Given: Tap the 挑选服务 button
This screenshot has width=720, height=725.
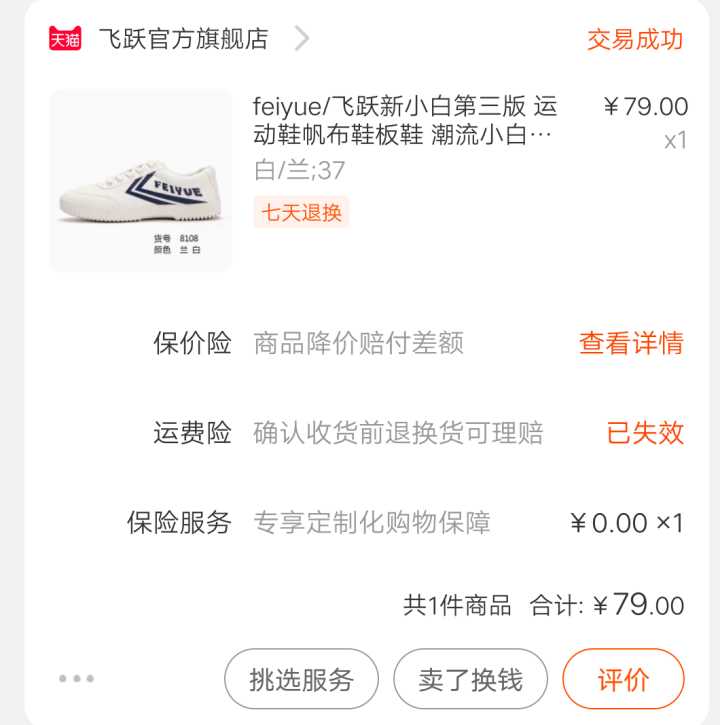Looking at the screenshot, I should tap(301, 679).
